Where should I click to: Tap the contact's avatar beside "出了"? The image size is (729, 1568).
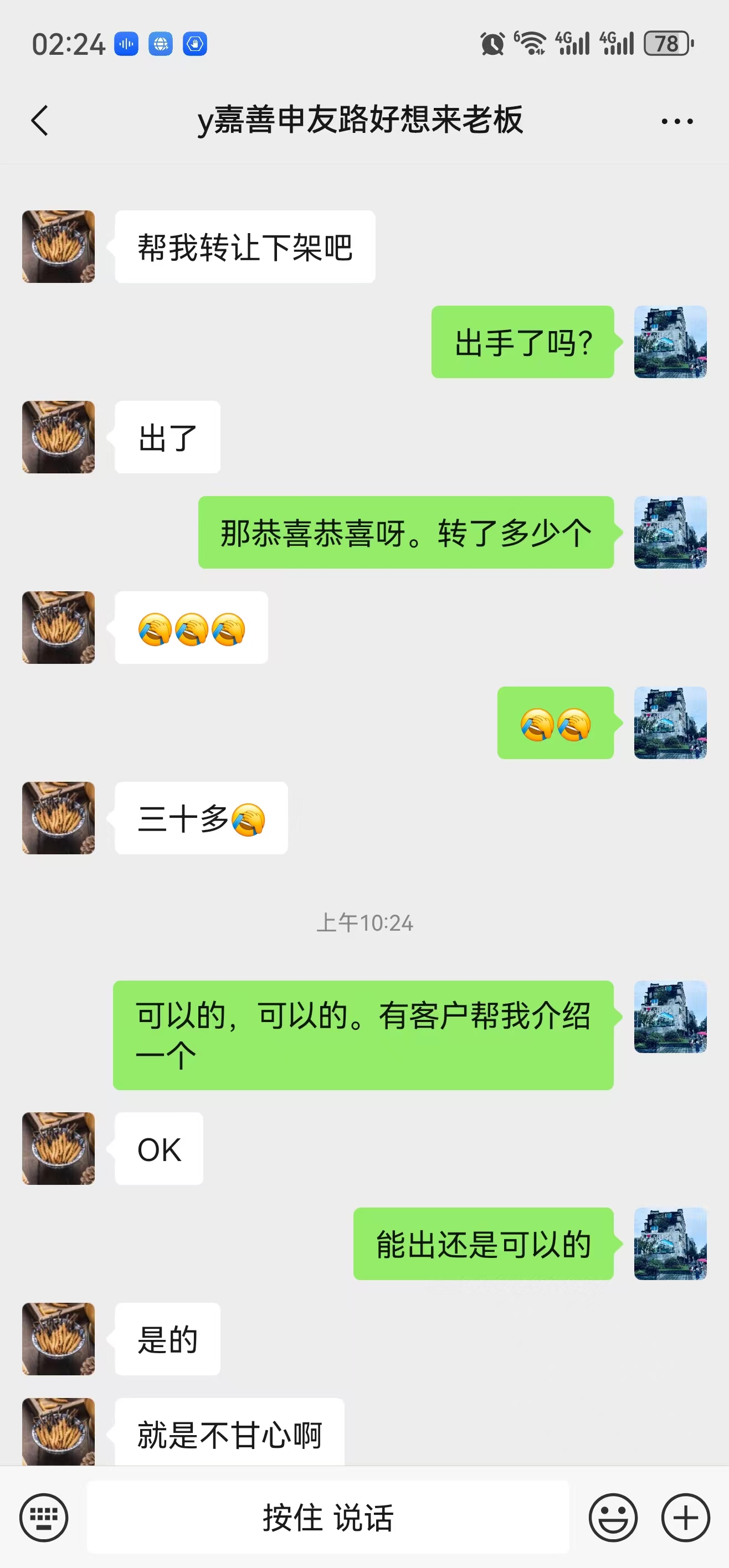coord(58,437)
